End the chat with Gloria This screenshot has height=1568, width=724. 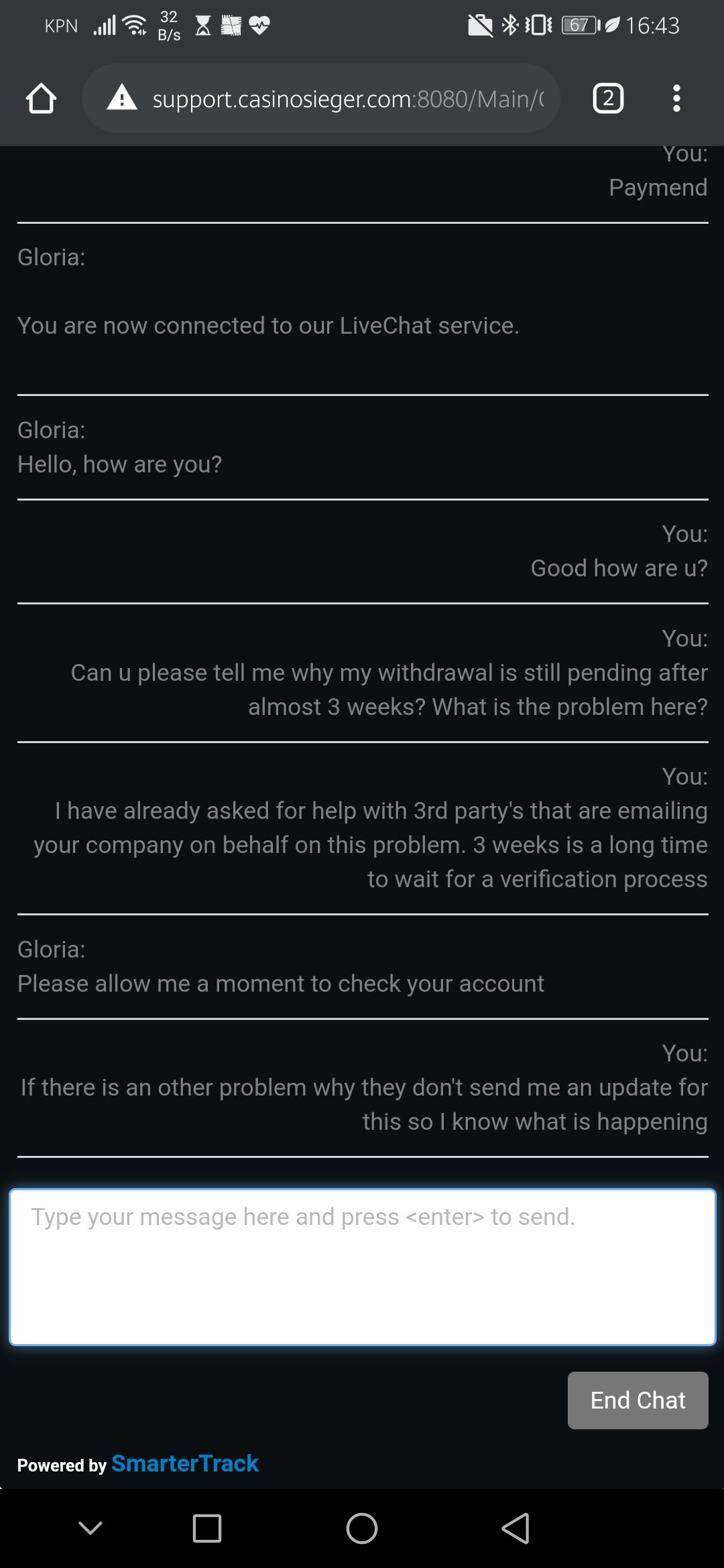[638, 1400]
